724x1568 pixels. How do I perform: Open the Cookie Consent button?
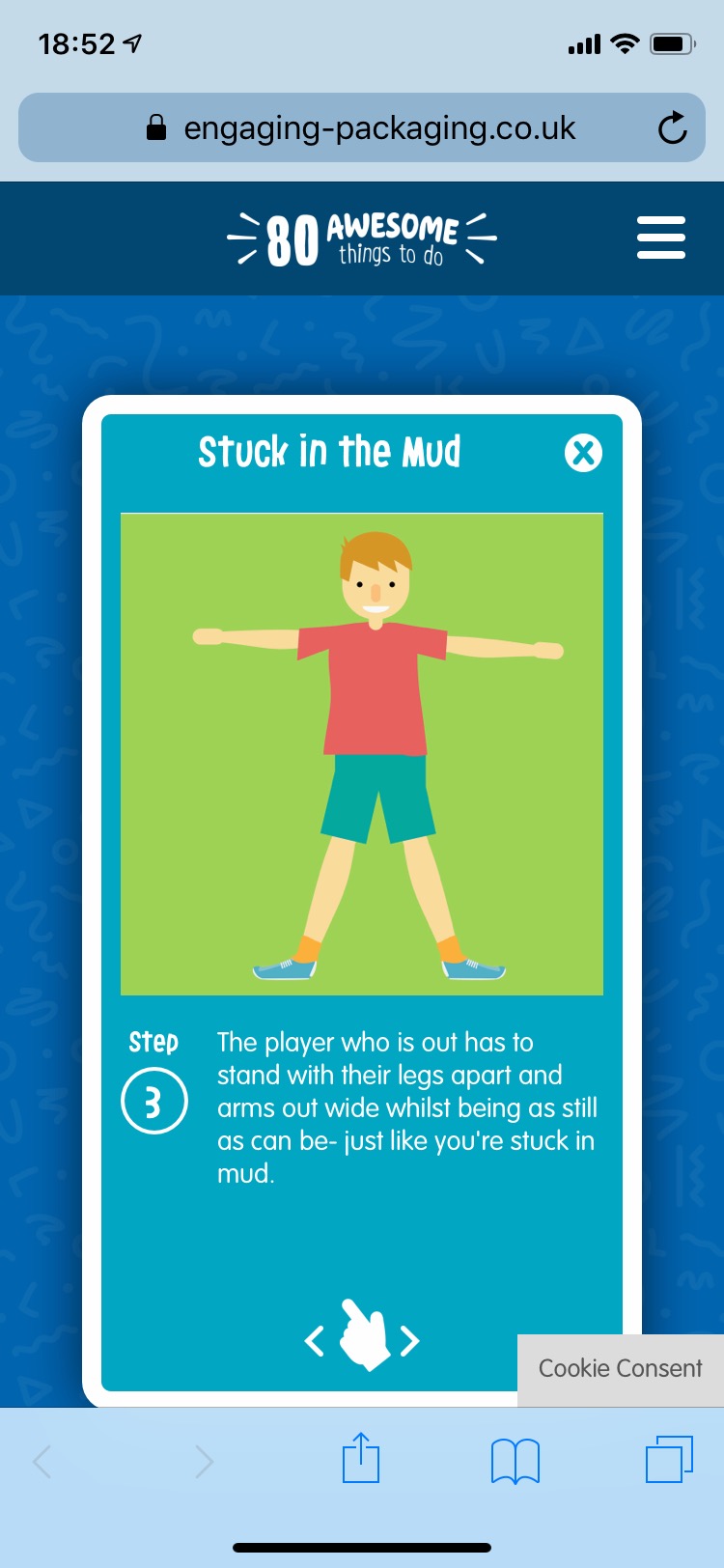coord(620,1369)
